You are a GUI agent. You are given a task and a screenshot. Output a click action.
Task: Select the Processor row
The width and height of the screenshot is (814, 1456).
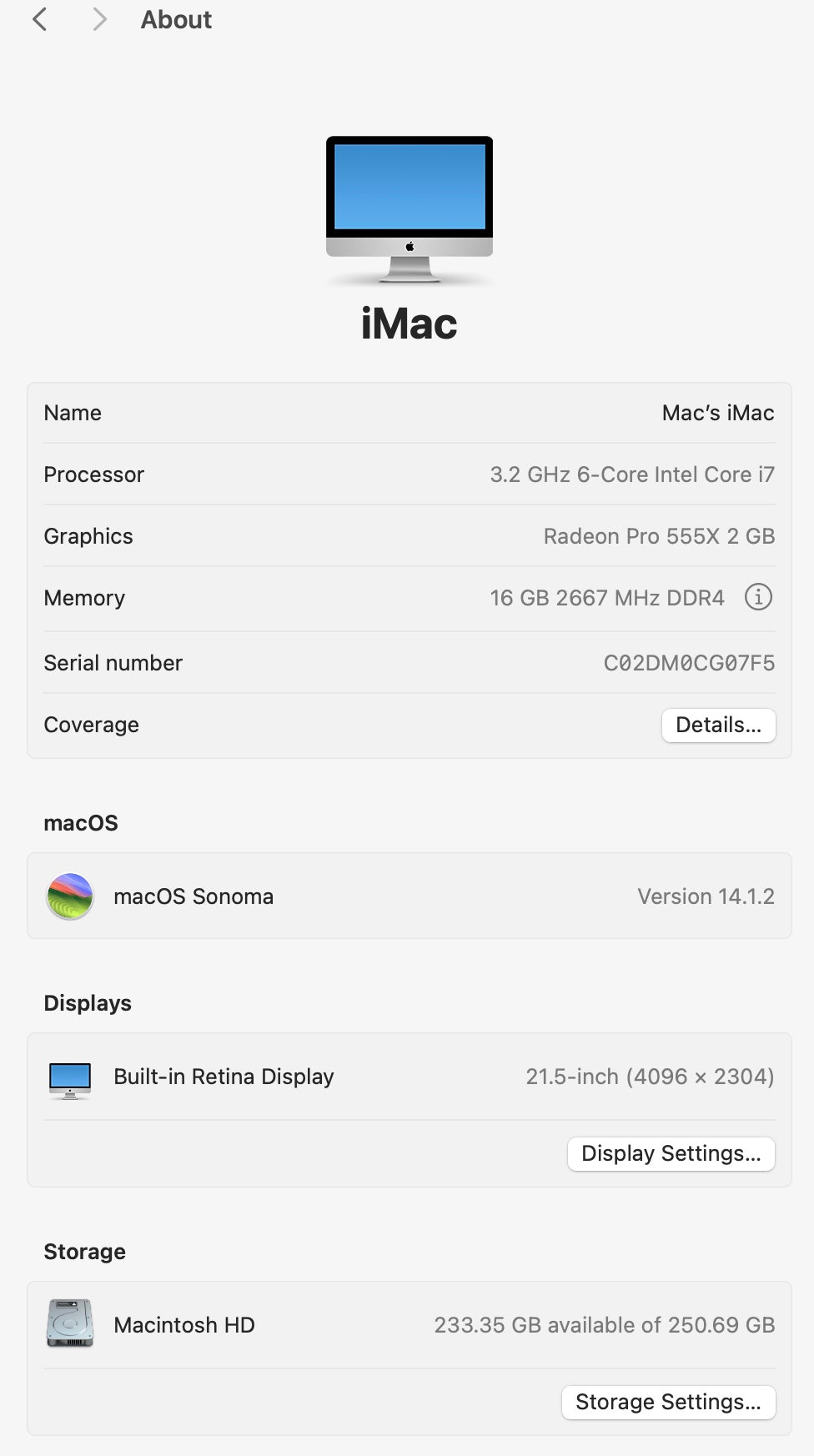409,474
